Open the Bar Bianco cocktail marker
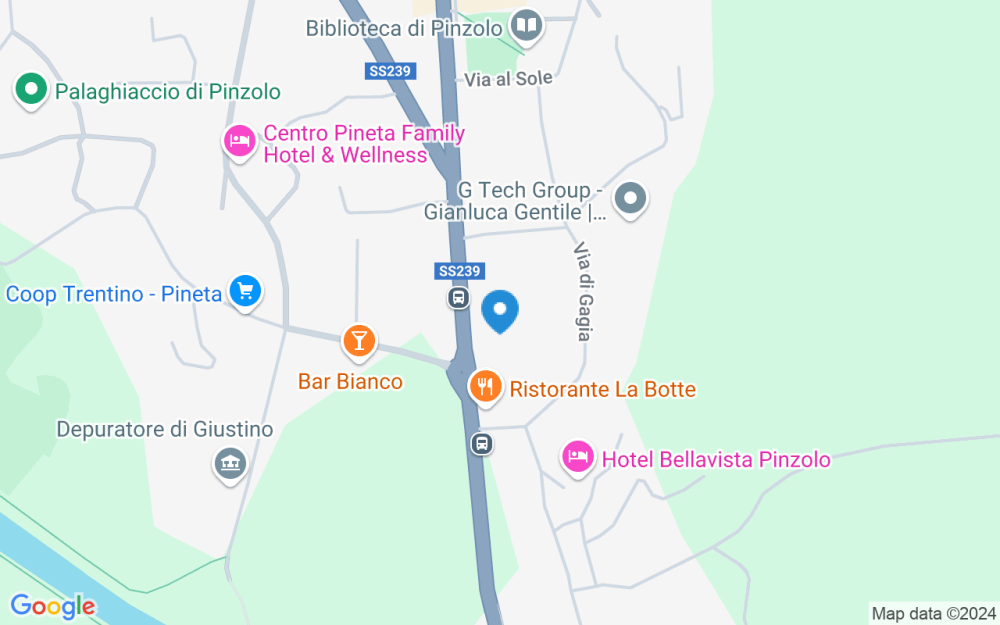The height and width of the screenshot is (625, 1000). [x=358, y=341]
